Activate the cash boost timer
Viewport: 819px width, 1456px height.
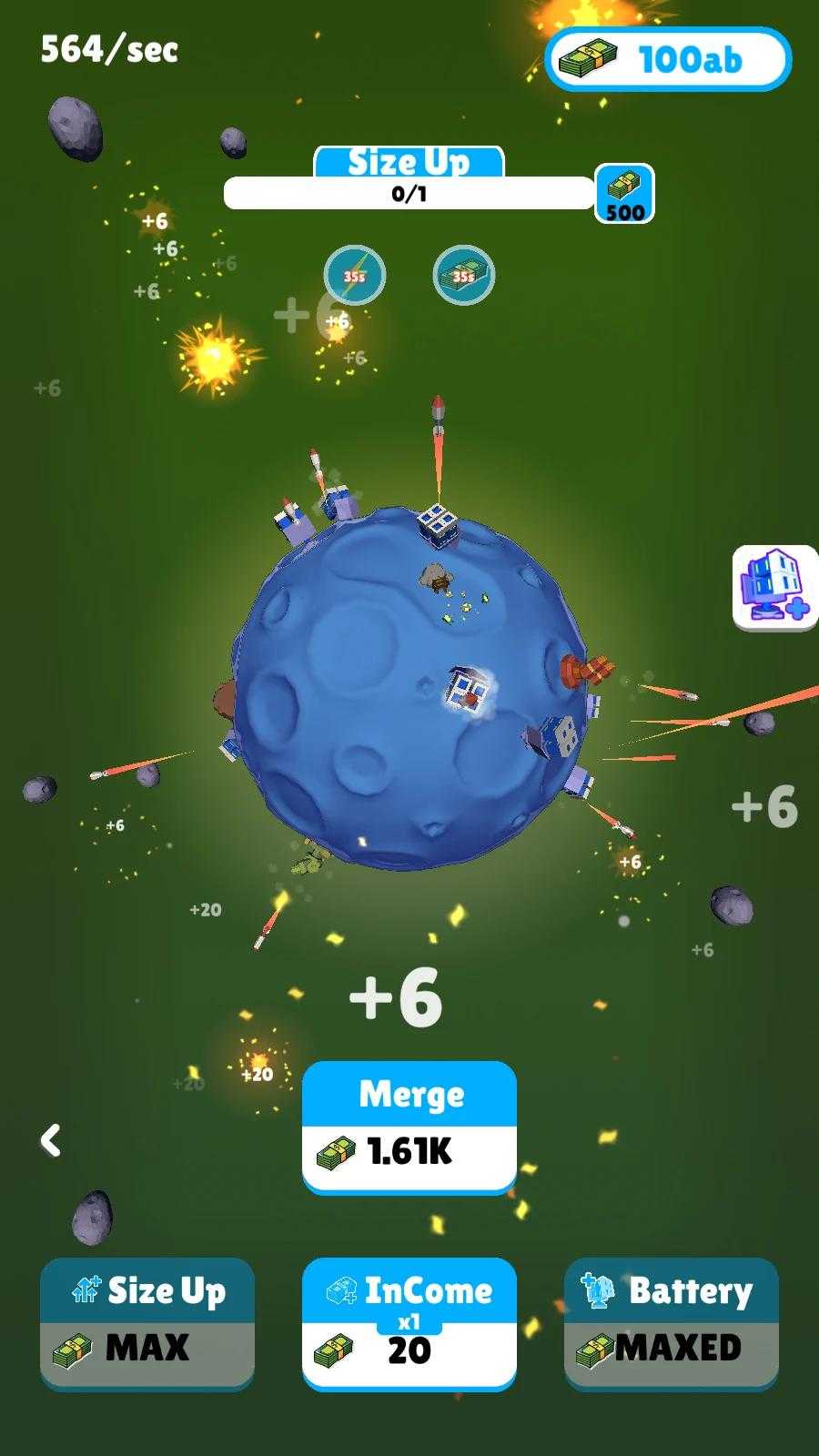(463, 275)
